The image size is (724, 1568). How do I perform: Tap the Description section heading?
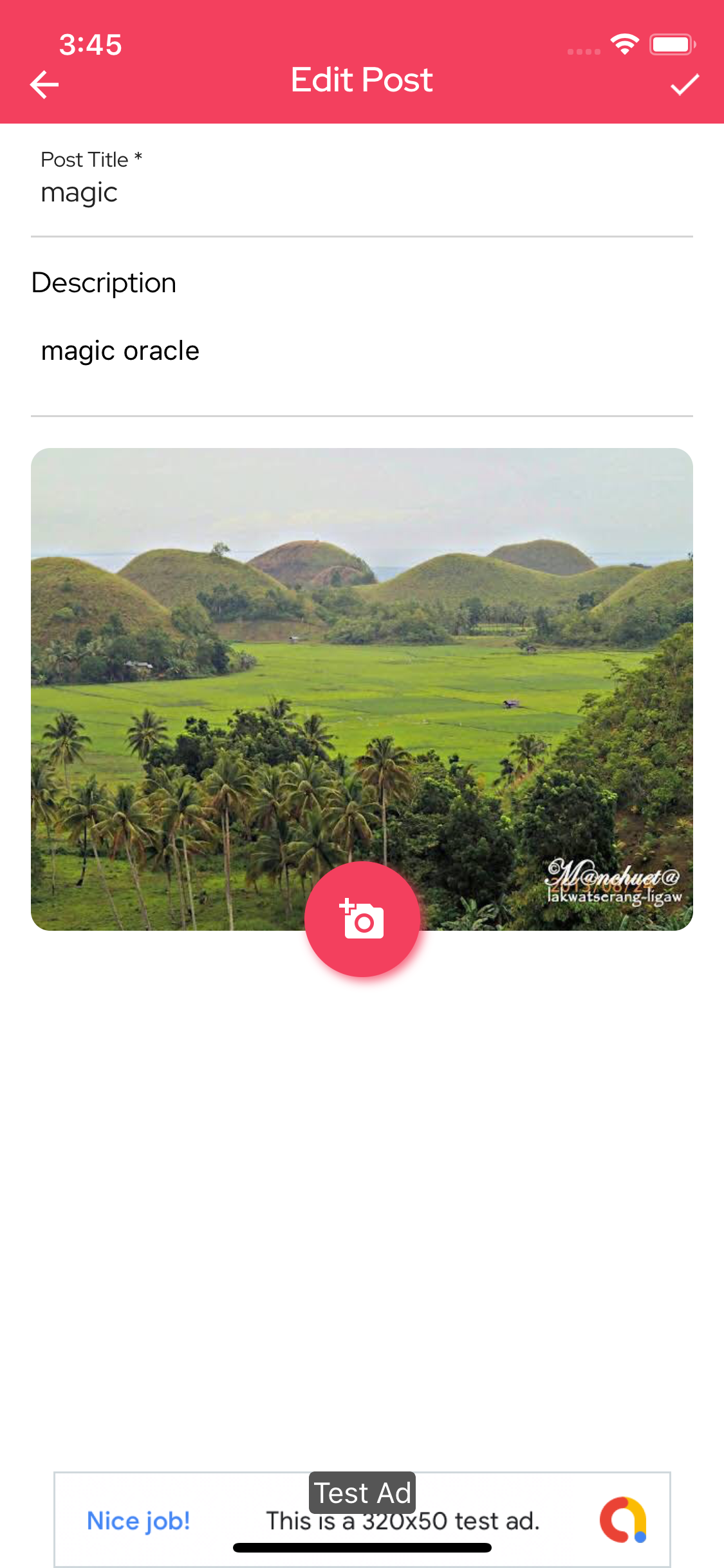[104, 282]
